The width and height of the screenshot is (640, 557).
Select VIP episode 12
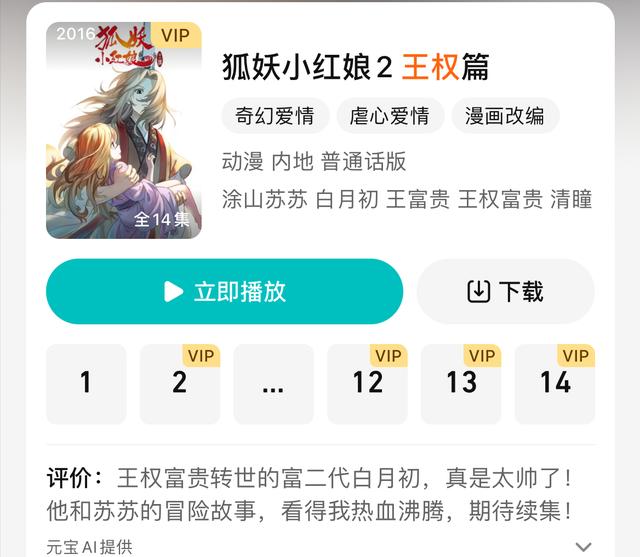367,383
